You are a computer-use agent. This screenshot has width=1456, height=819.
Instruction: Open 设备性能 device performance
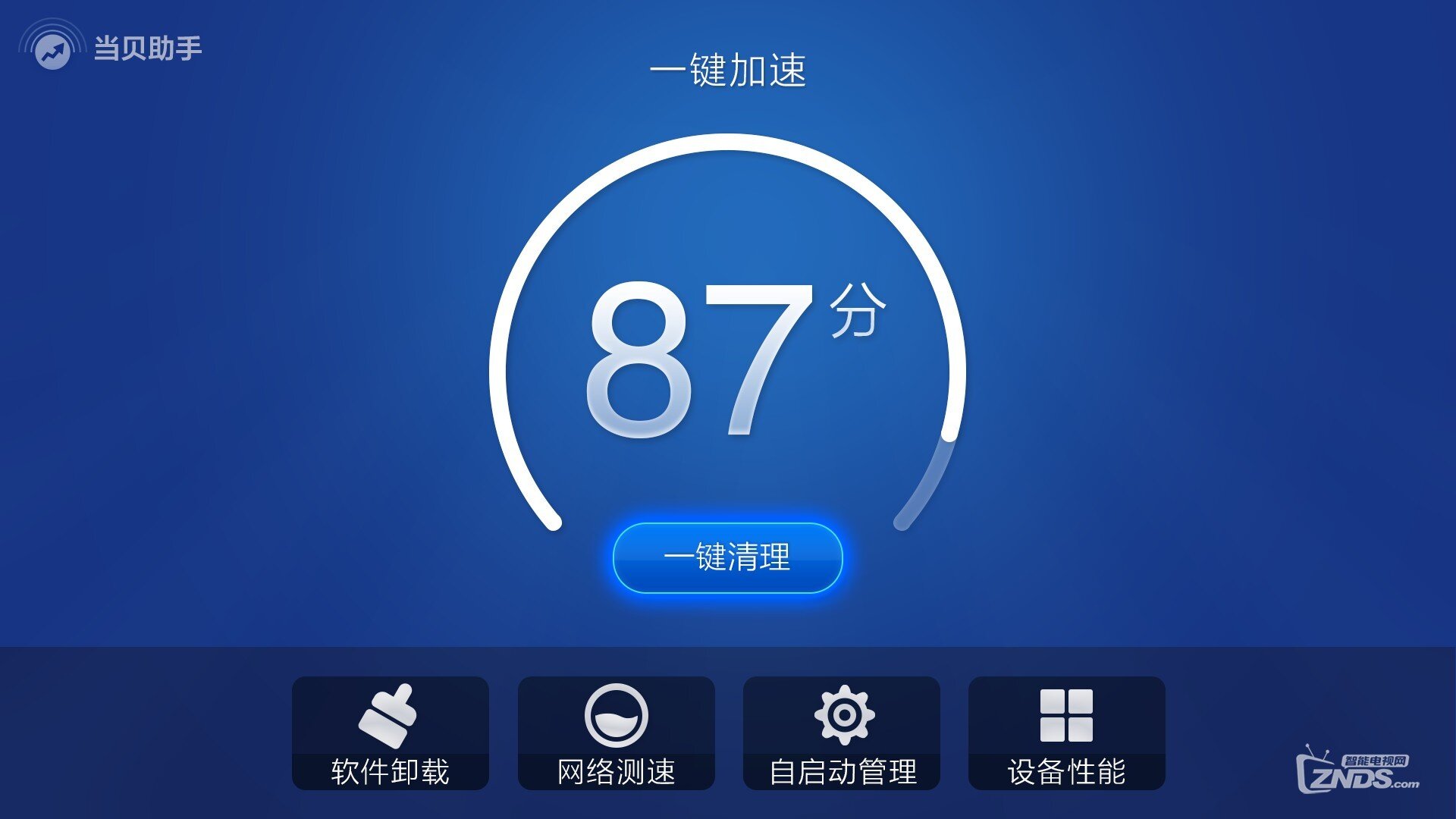click(1066, 733)
